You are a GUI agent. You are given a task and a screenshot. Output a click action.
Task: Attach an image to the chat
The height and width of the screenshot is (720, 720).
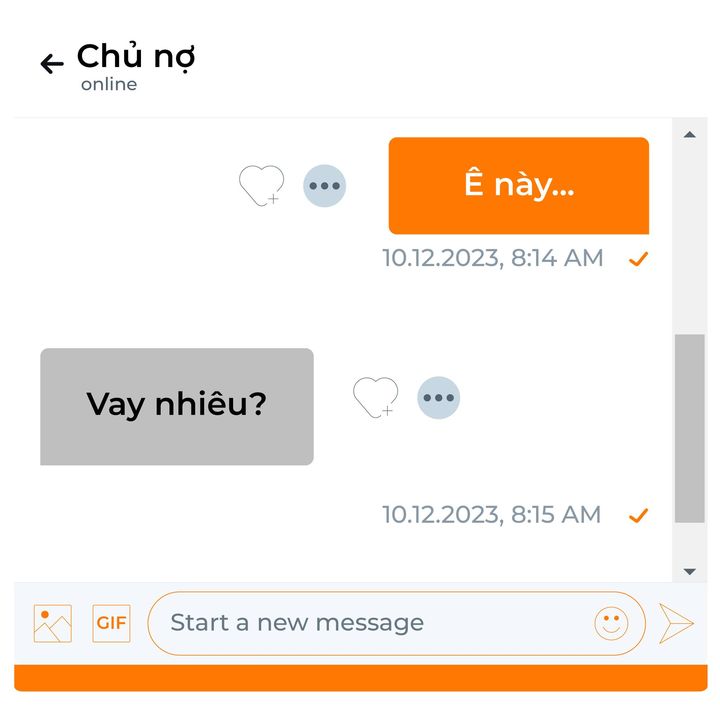click(x=52, y=623)
